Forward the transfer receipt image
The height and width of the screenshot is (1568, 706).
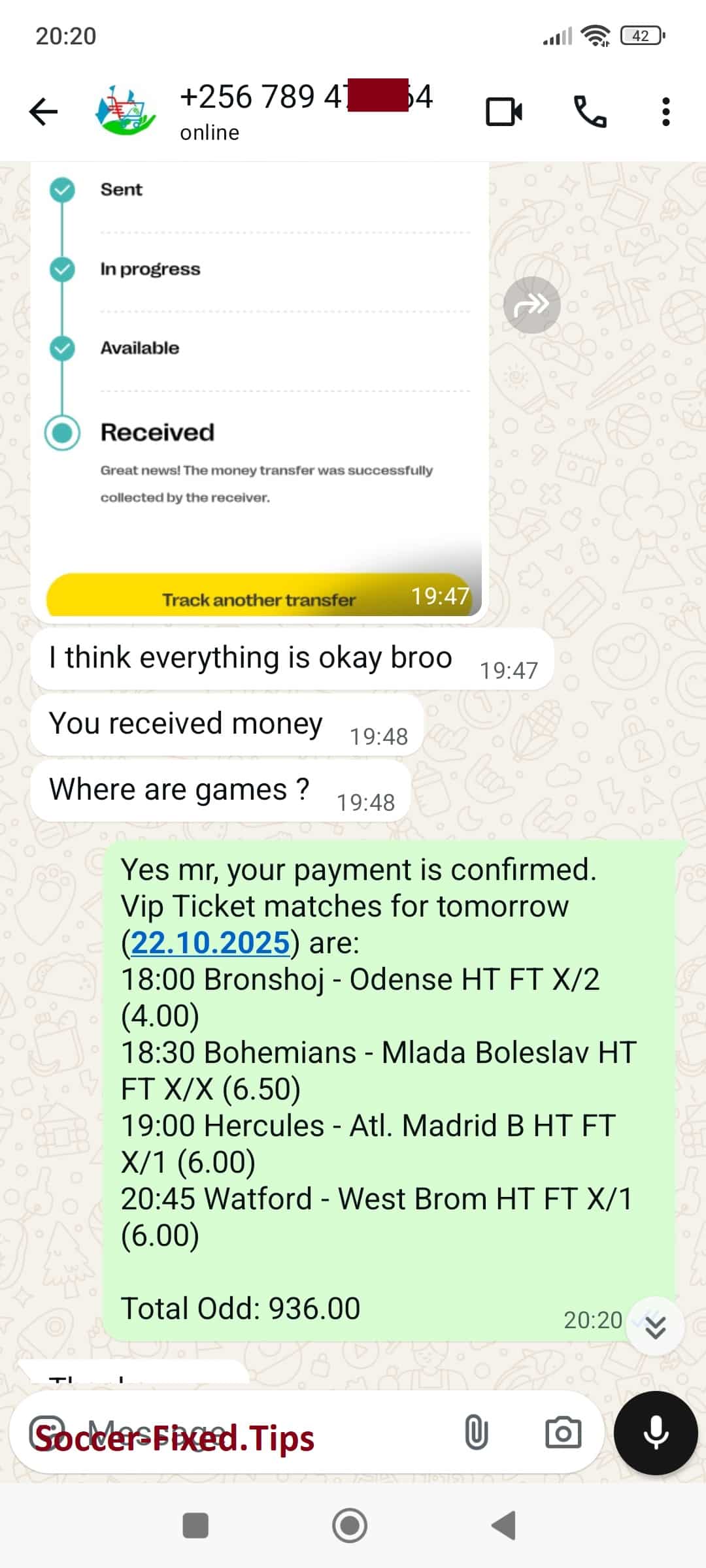[531, 305]
